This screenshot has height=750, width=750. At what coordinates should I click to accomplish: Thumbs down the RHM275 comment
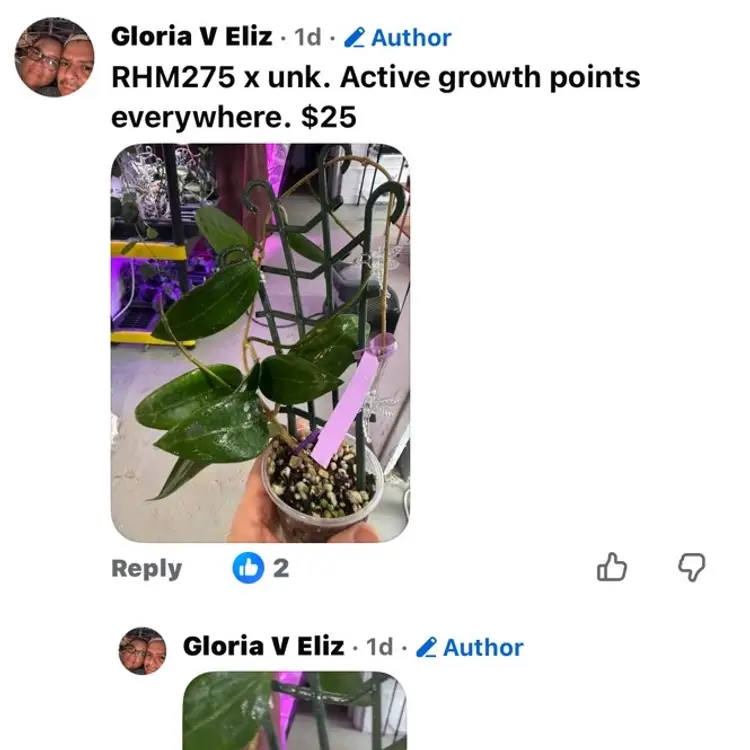pos(692,568)
